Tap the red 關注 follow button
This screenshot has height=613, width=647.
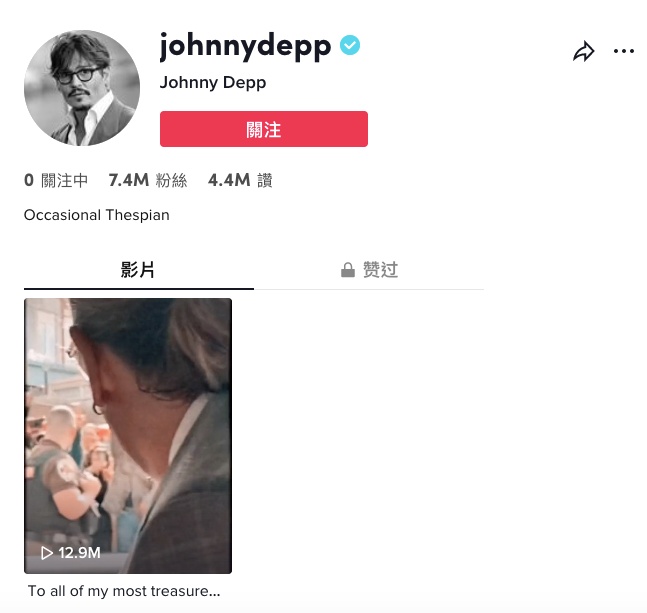coord(263,129)
